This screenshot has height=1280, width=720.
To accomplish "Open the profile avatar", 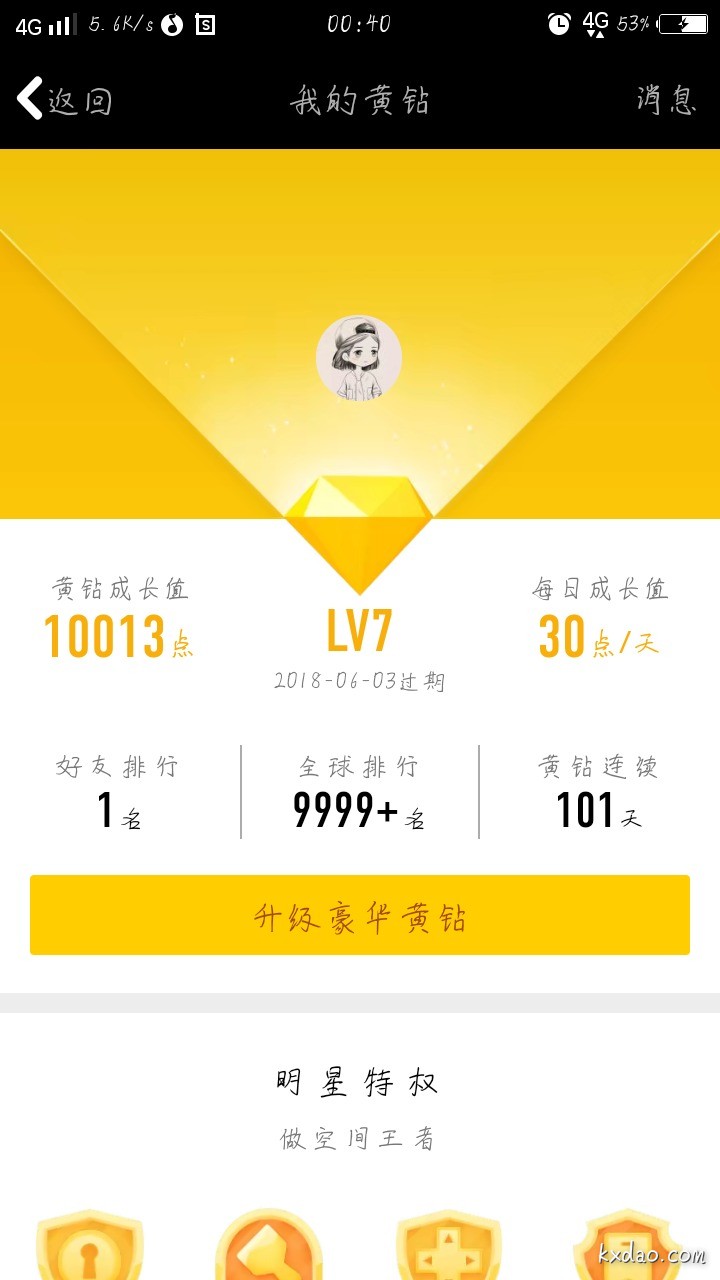I will coord(359,360).
